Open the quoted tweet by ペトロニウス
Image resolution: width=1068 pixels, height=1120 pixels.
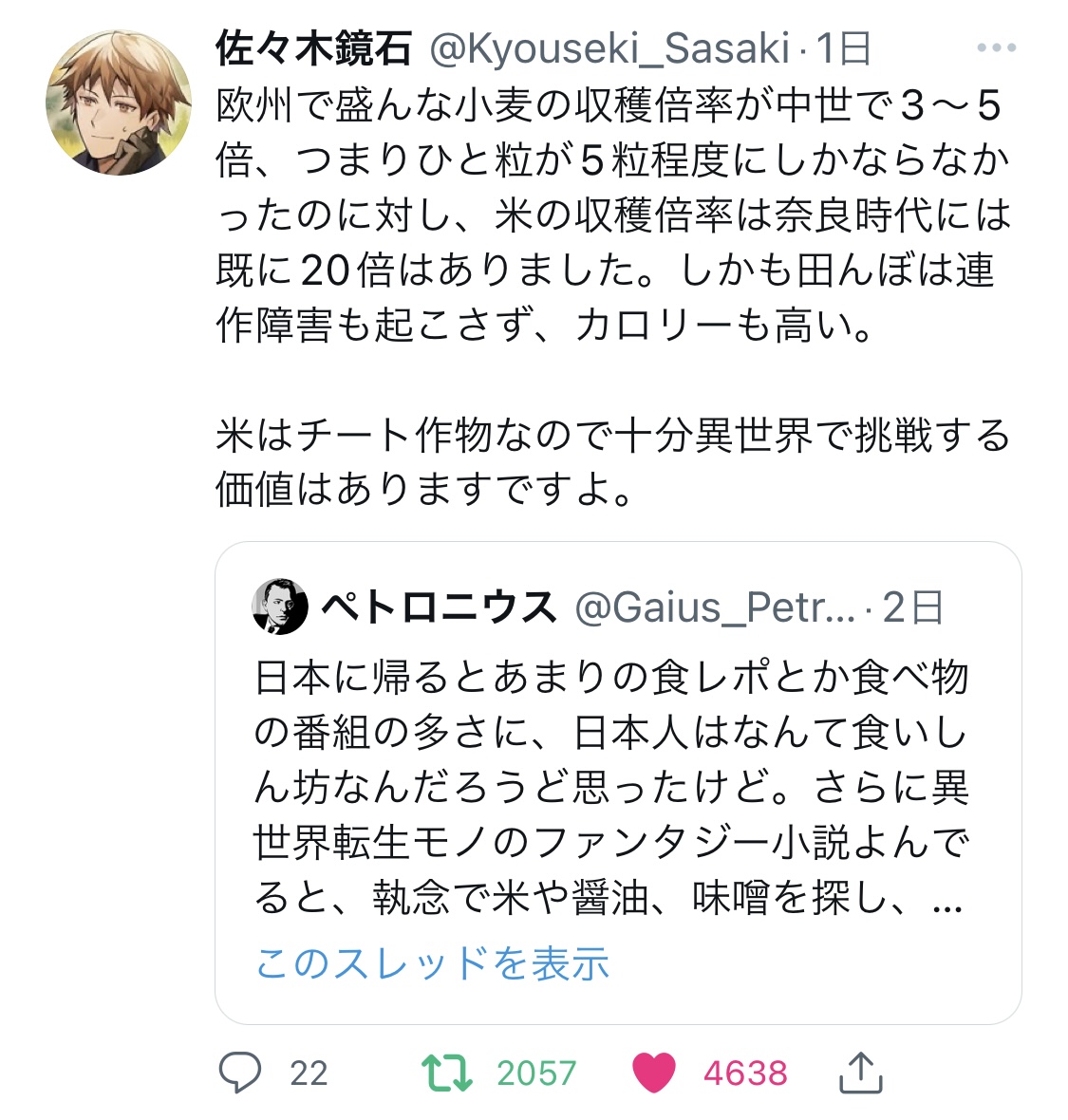[618, 783]
